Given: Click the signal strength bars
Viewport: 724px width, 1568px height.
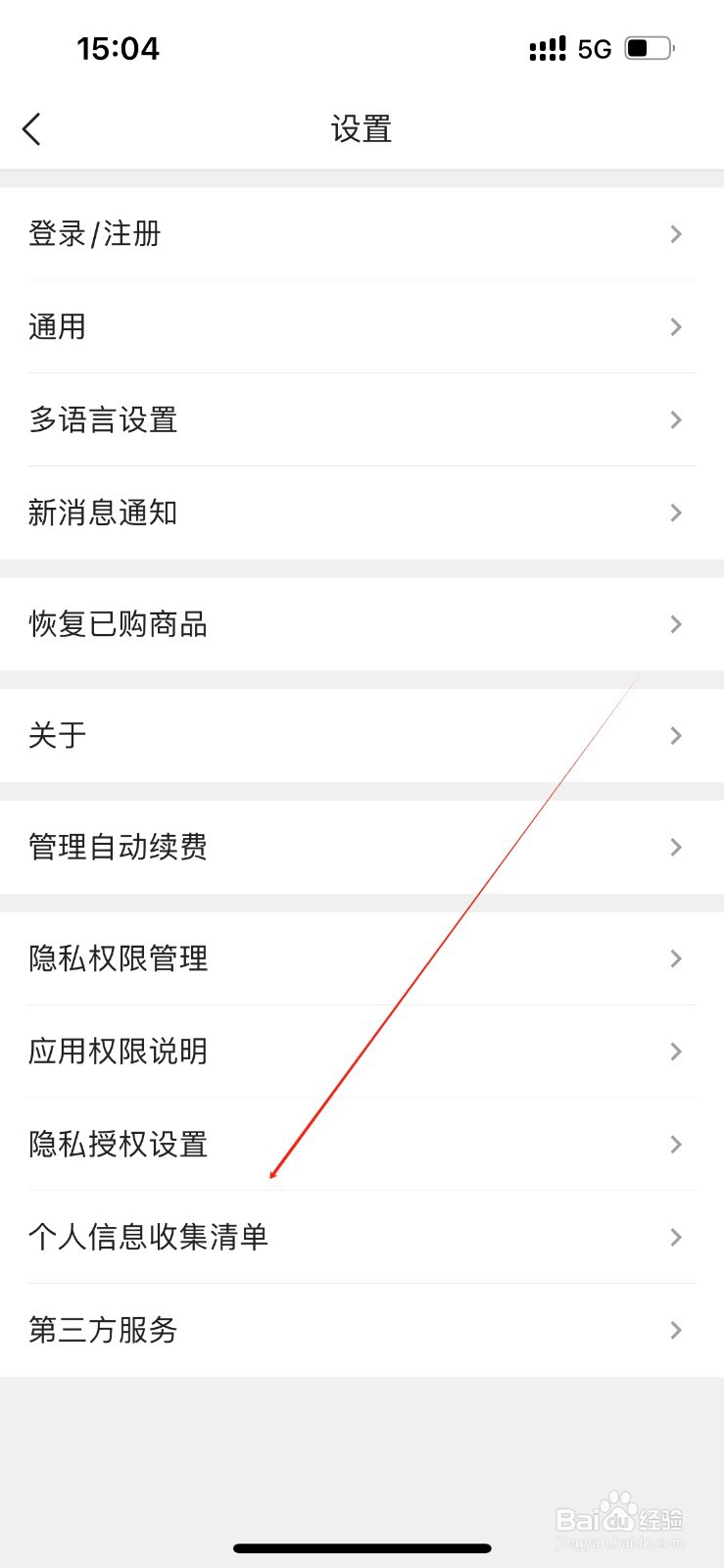Looking at the screenshot, I should coord(547,47).
